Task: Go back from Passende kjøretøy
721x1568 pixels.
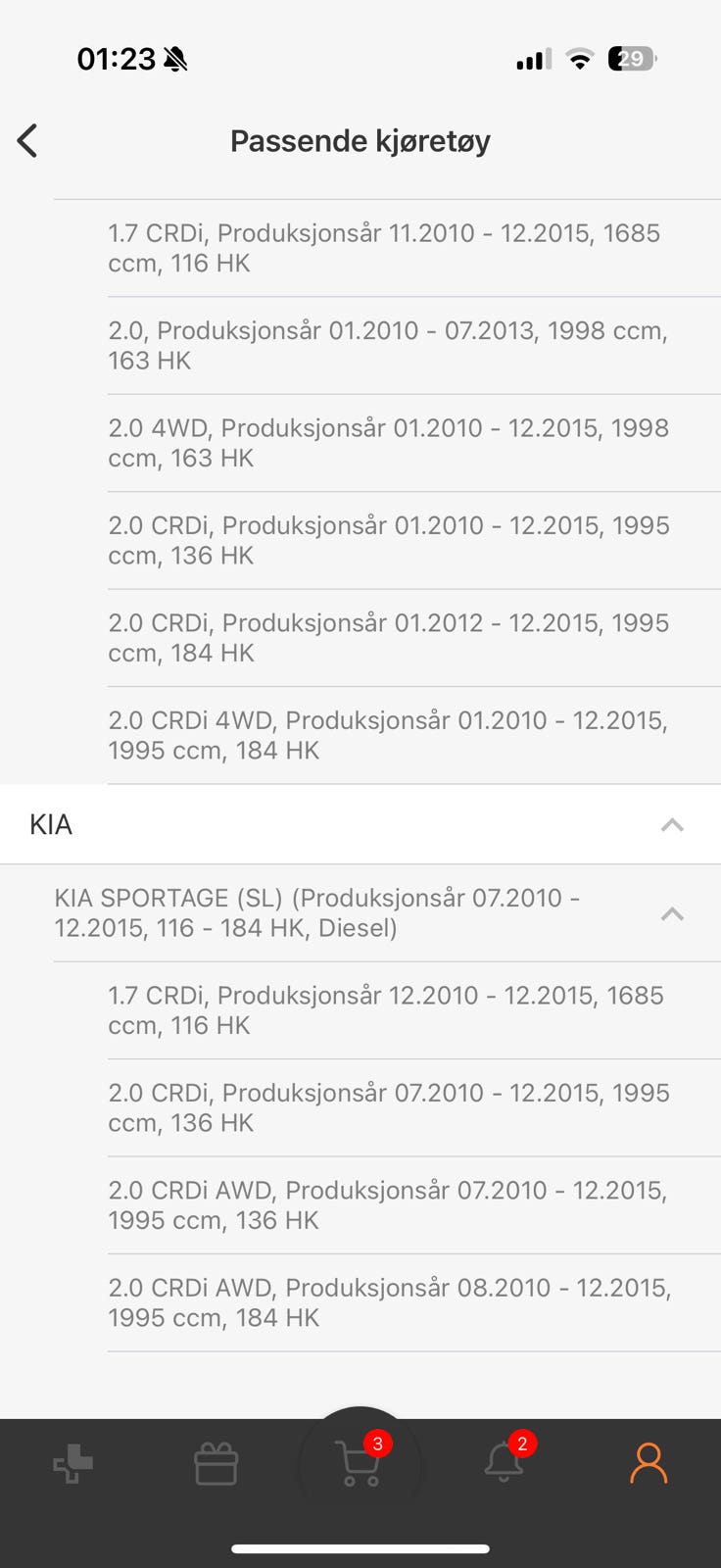Action: pos(28,141)
